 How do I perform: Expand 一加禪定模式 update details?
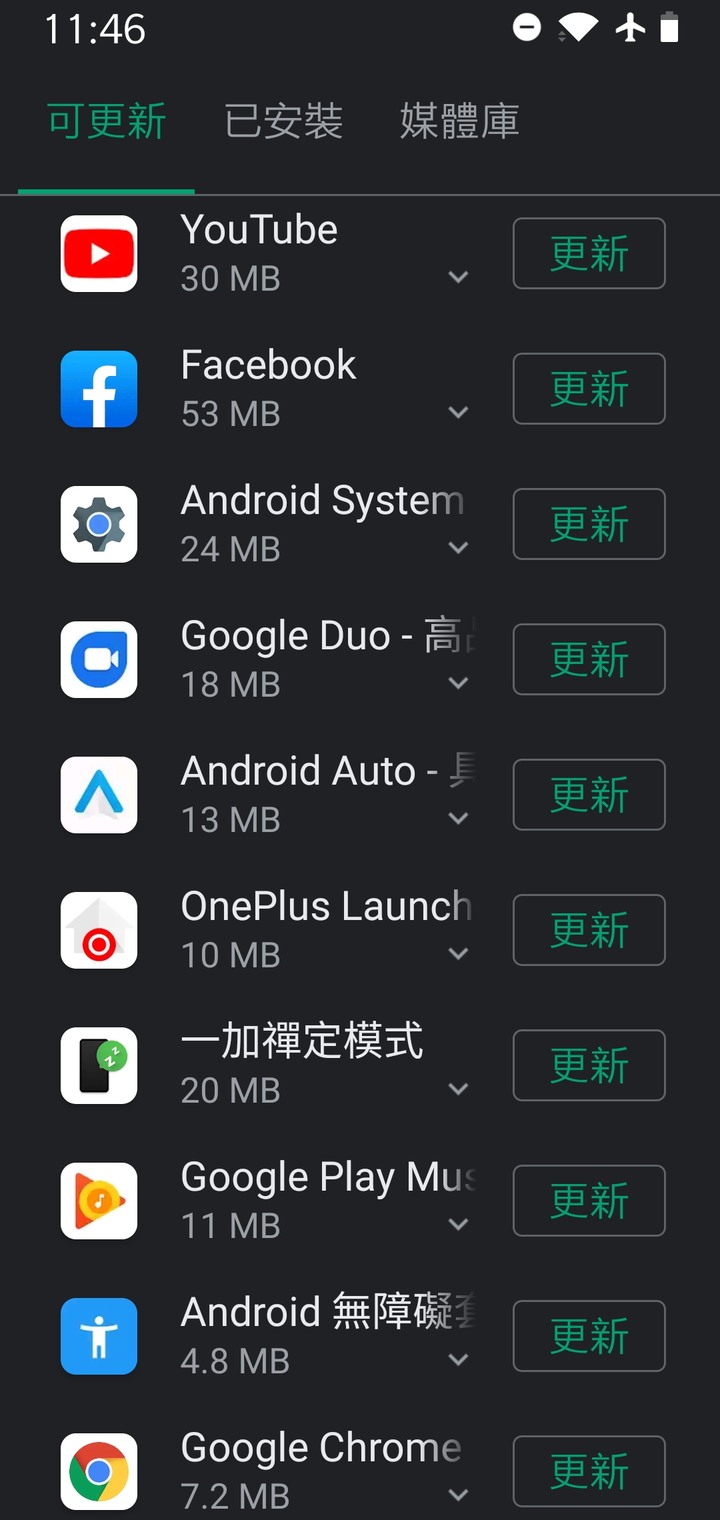coord(458,1089)
